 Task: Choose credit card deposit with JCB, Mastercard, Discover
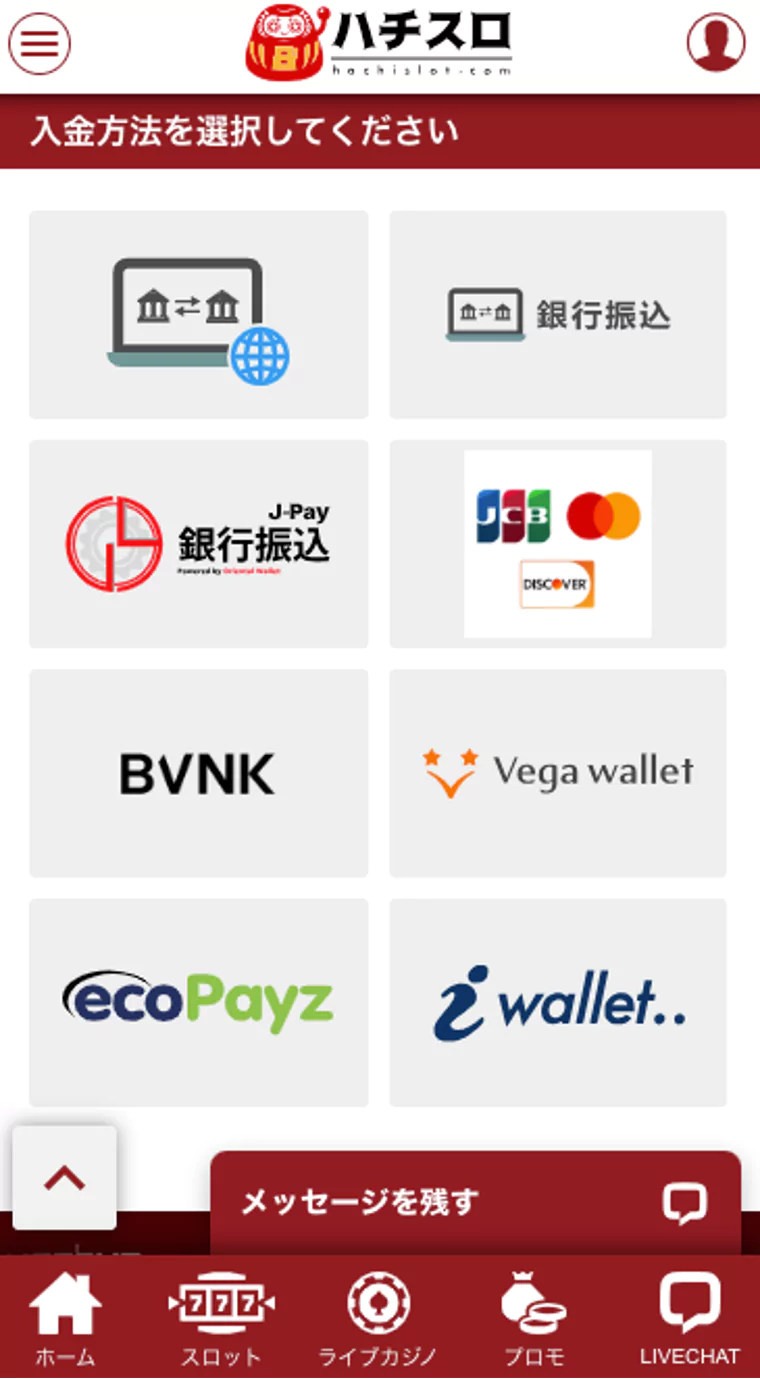coord(558,544)
